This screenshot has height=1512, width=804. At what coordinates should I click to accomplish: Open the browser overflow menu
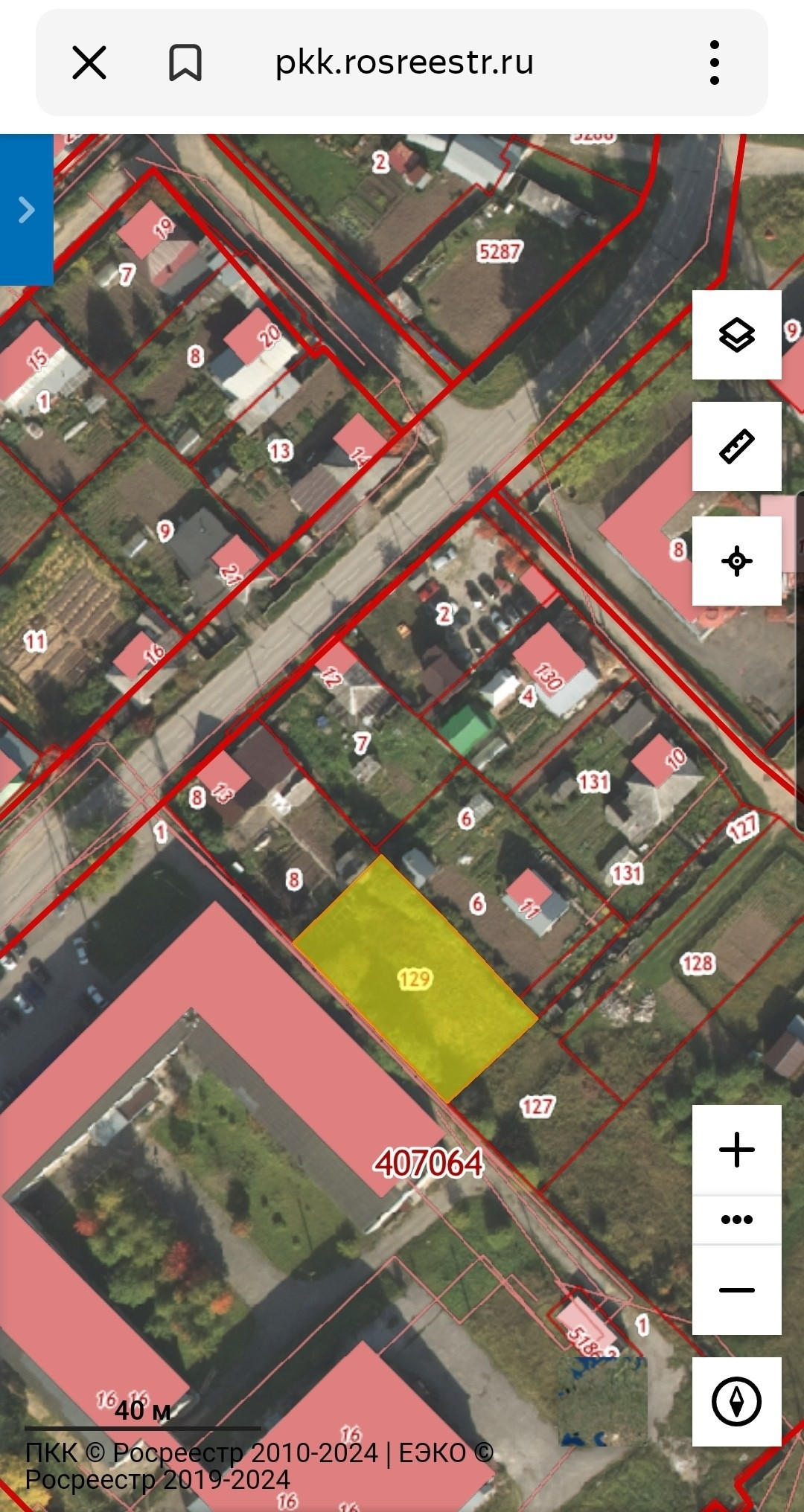point(714,62)
